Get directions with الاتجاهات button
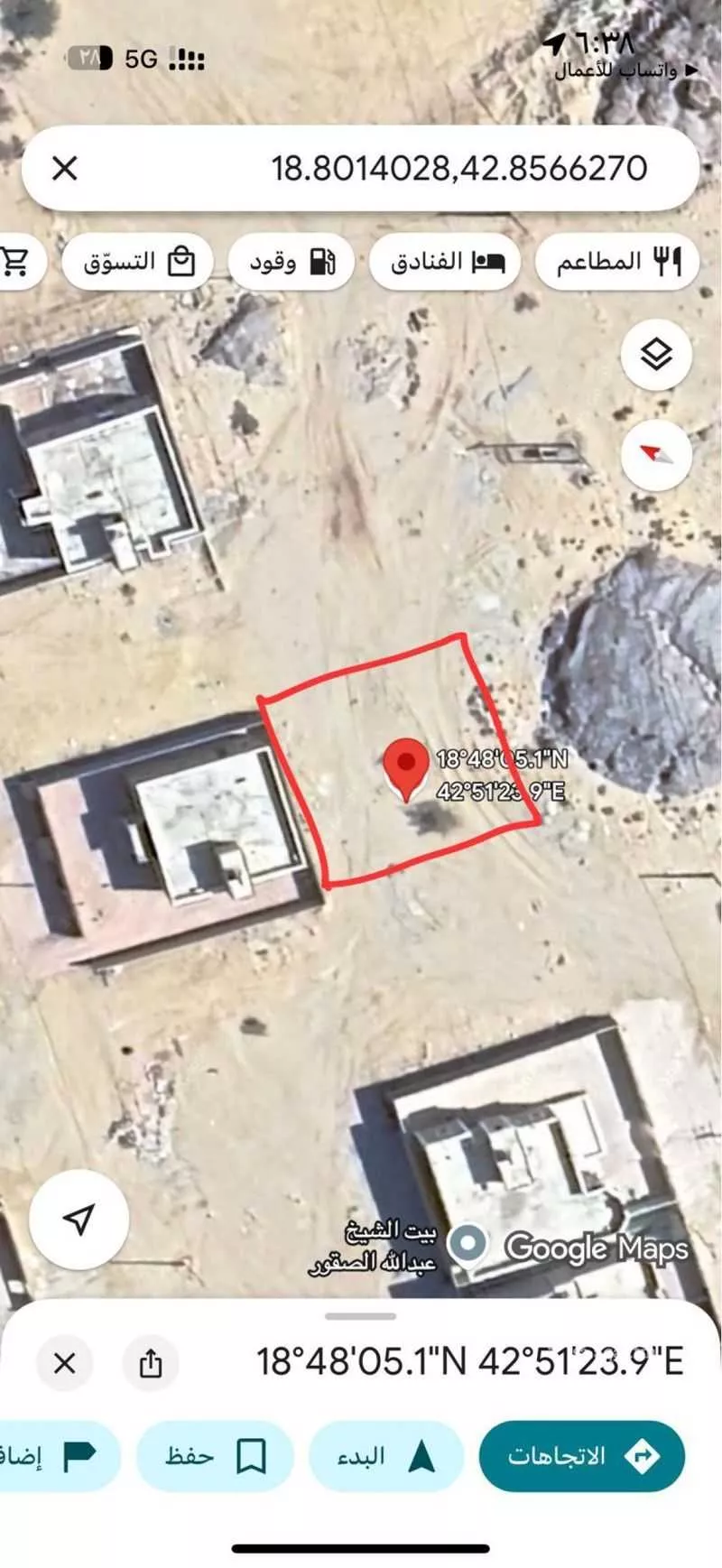722x1568 pixels. pyautogui.click(x=581, y=1456)
